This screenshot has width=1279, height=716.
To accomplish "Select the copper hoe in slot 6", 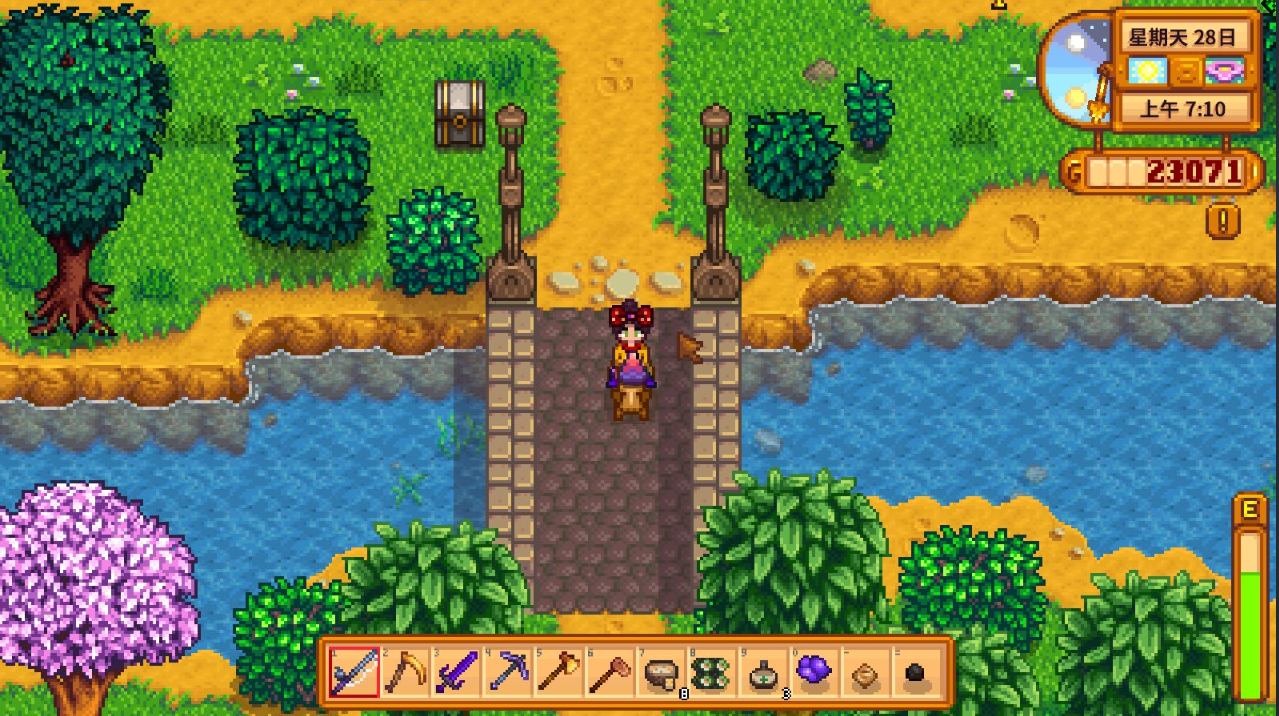I will (x=611, y=672).
